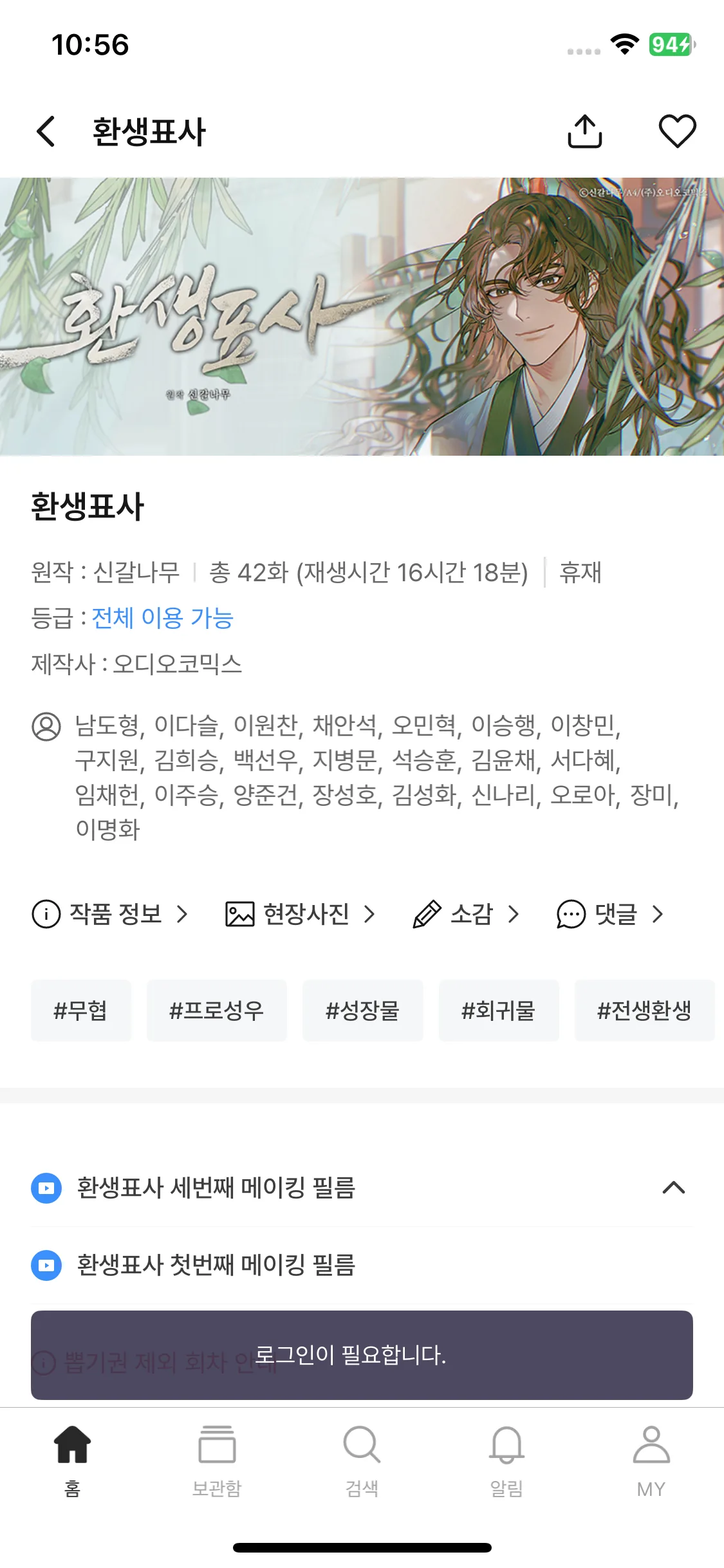Open 작품 정보 details

(x=110, y=914)
